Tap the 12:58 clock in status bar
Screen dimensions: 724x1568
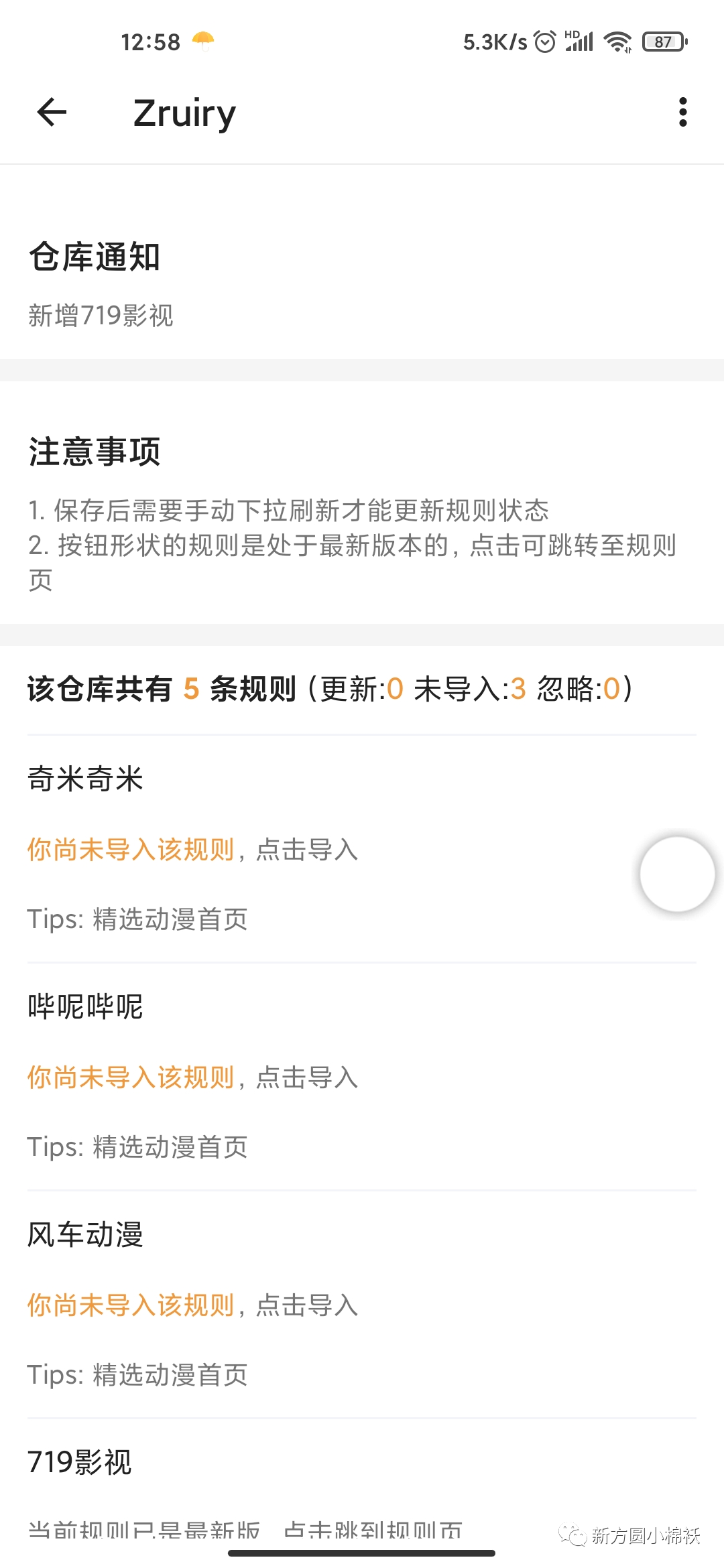(x=151, y=42)
